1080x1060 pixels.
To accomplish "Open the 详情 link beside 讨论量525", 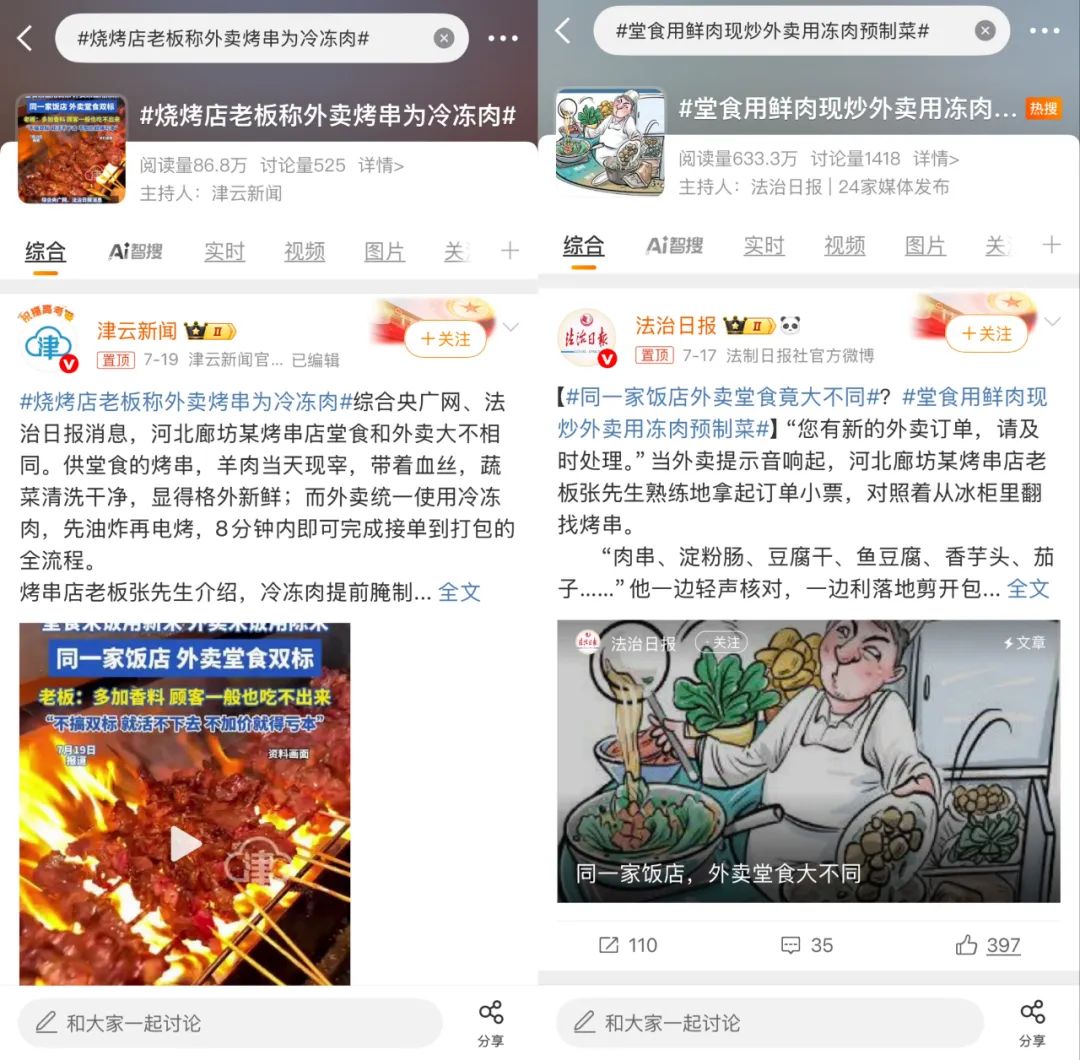I will click(381, 166).
